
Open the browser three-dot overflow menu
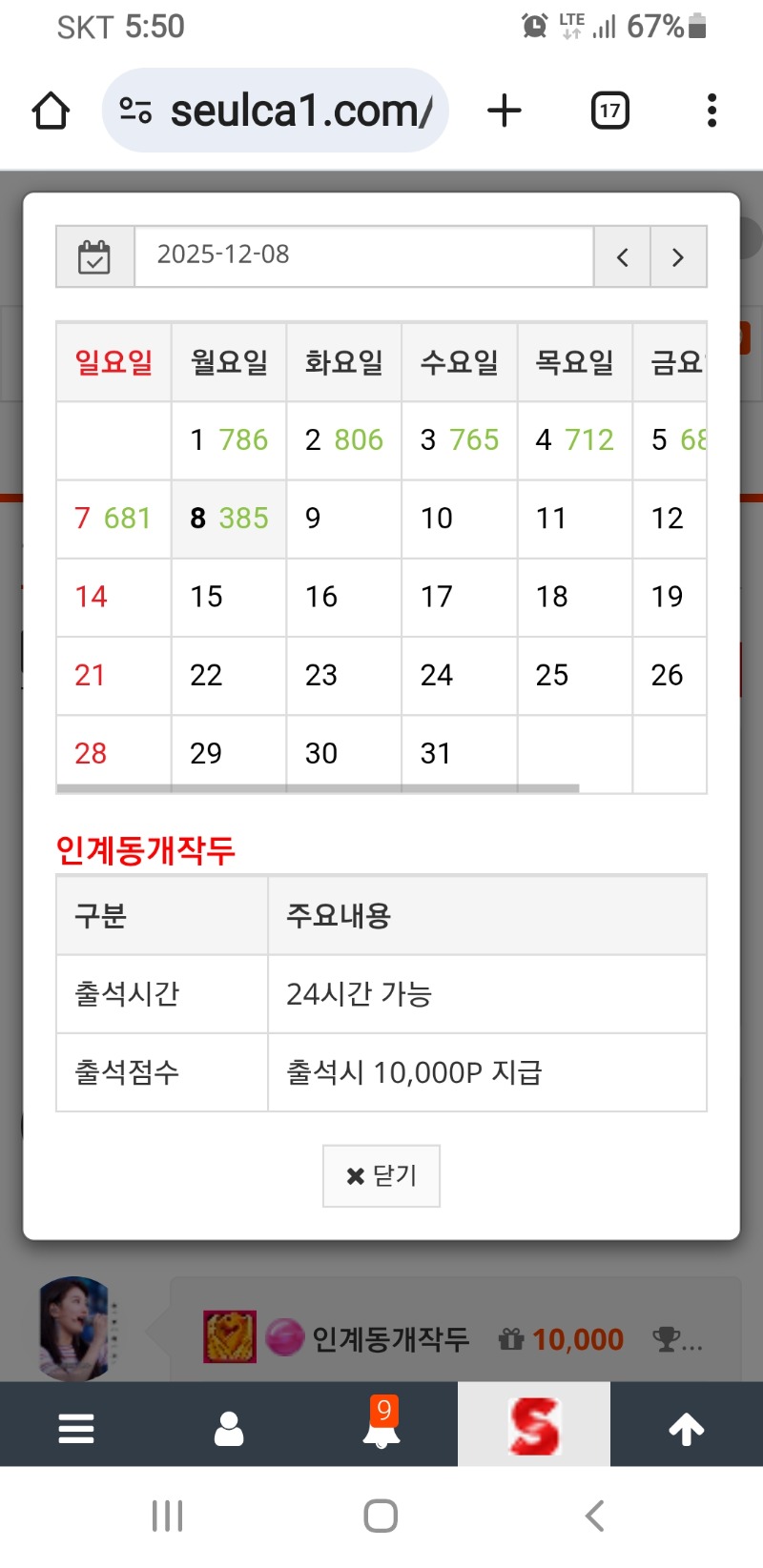pyautogui.click(x=711, y=110)
